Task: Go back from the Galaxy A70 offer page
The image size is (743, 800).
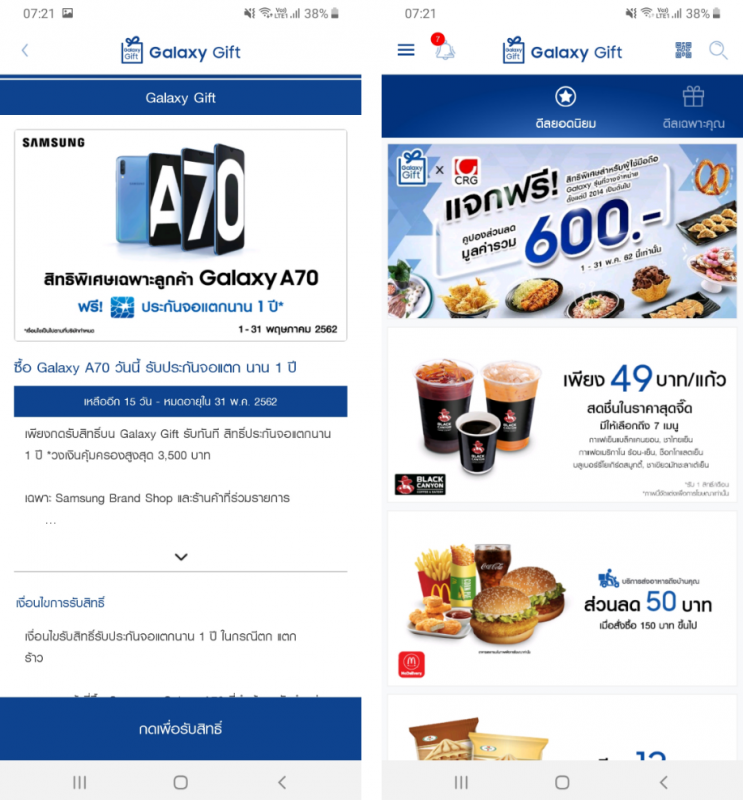Action: coord(25,50)
